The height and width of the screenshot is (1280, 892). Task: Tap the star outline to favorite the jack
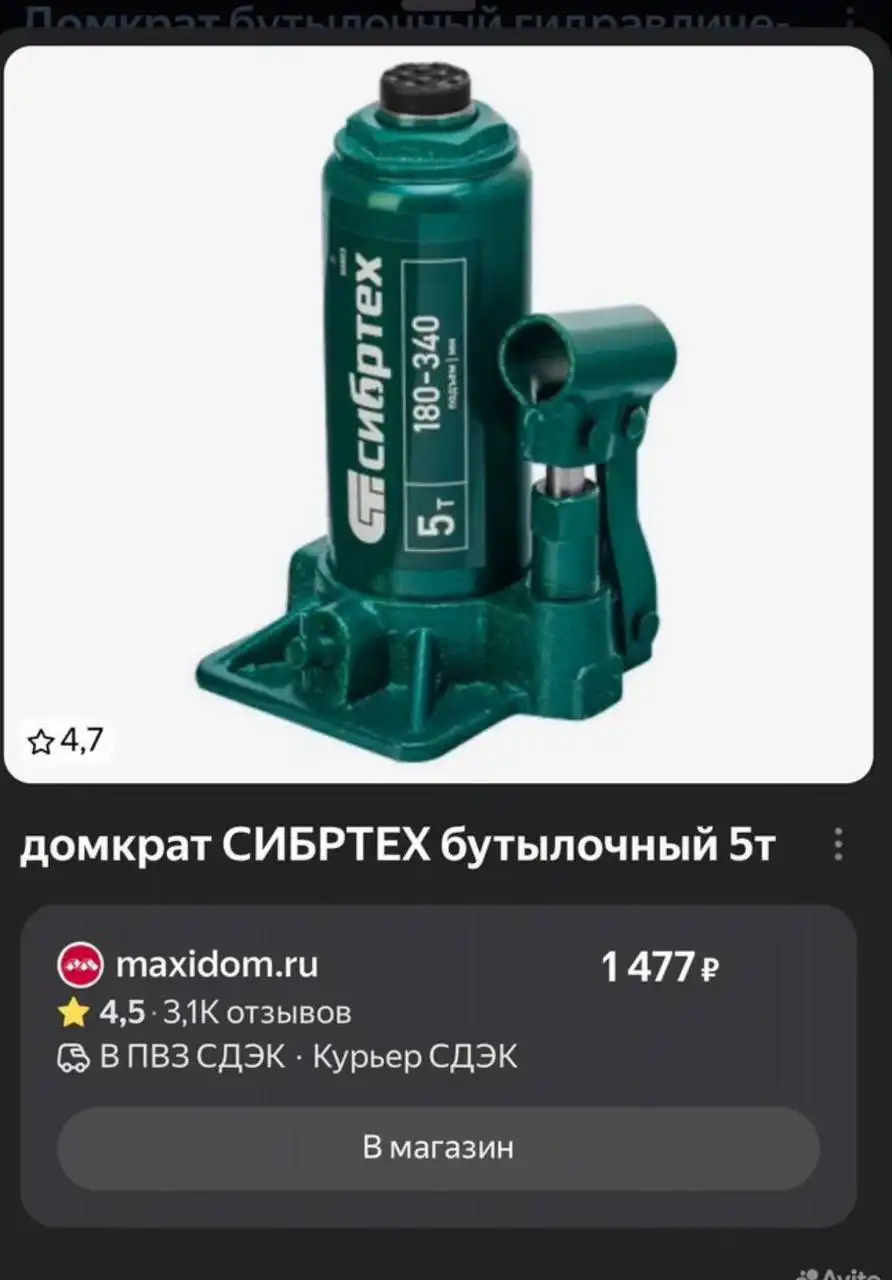pos(39,742)
